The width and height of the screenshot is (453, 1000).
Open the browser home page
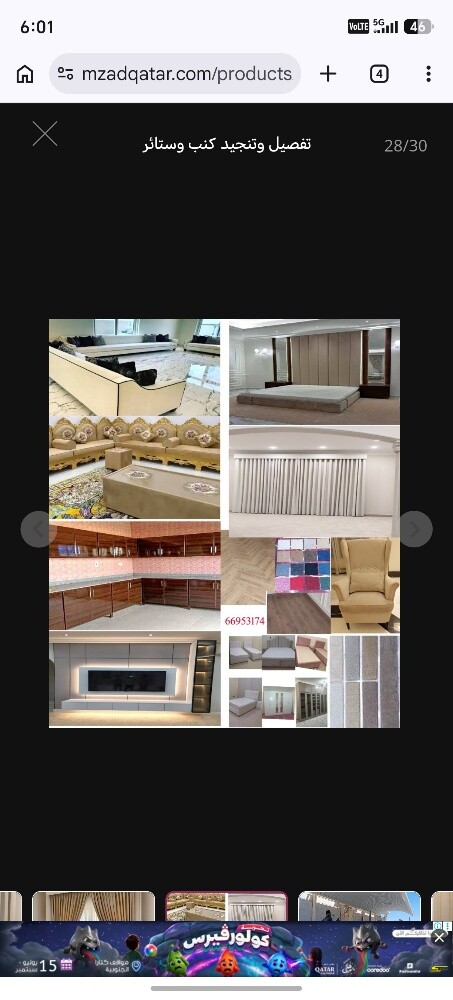pos(25,74)
